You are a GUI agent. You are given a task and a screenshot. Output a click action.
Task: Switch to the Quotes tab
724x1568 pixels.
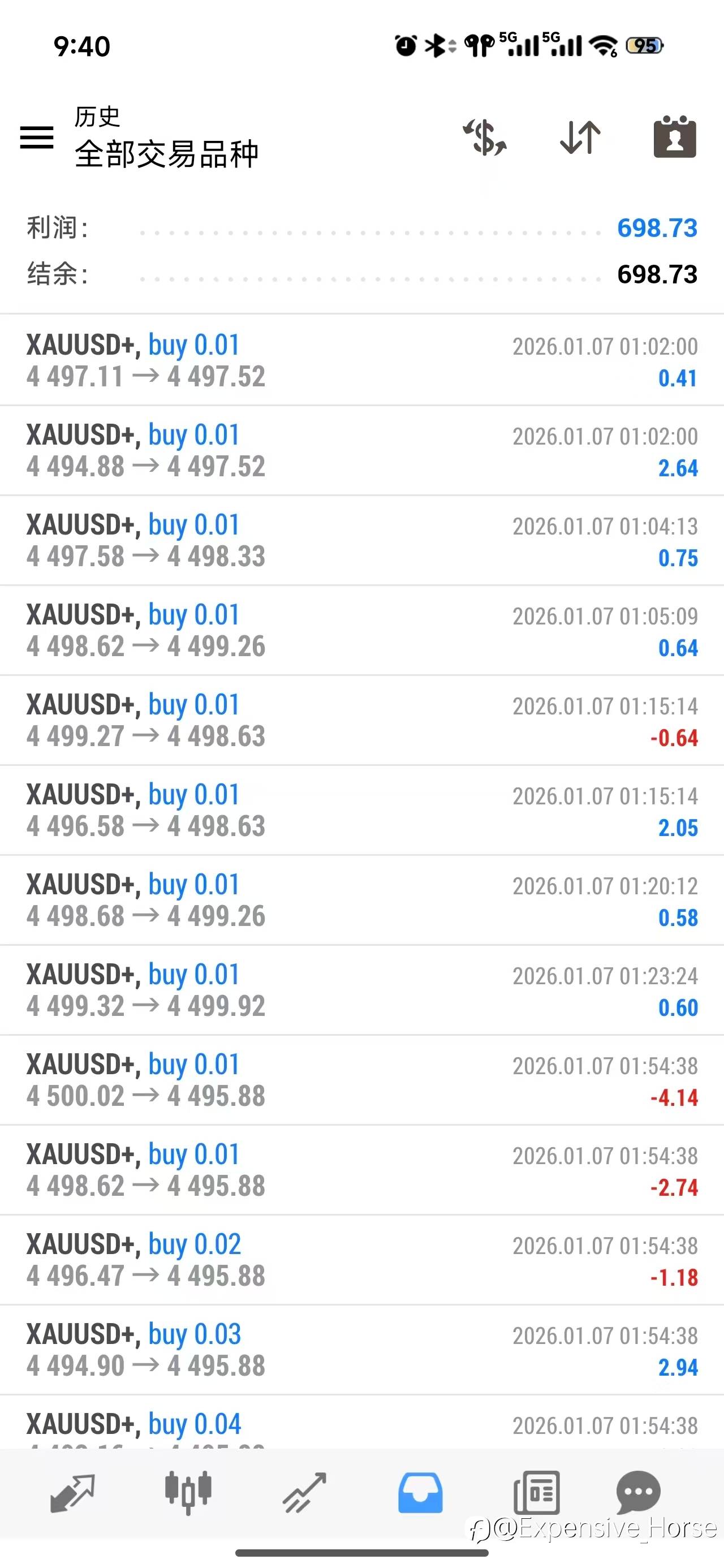click(72, 1493)
